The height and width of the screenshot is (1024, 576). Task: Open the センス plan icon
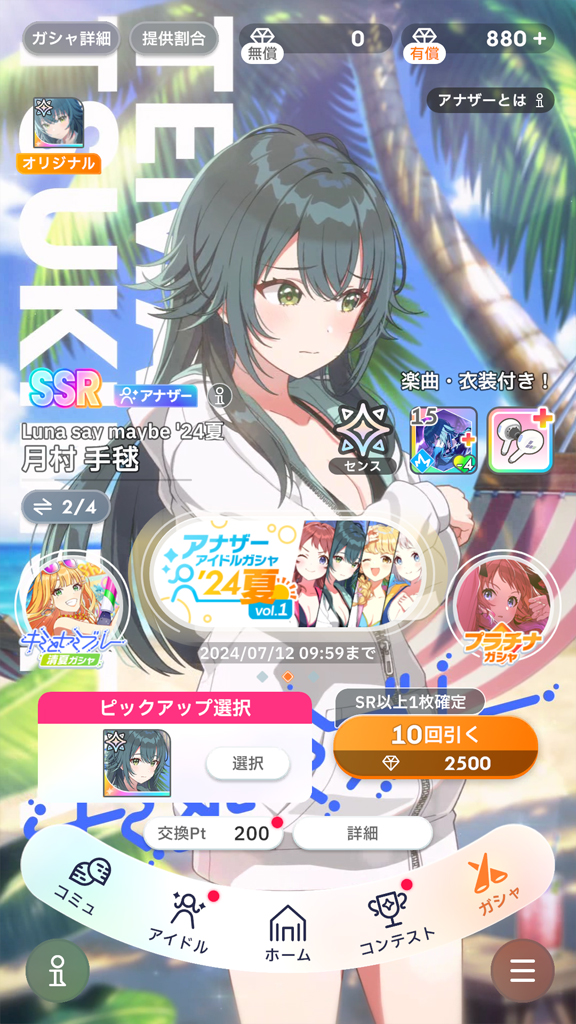[x=363, y=438]
